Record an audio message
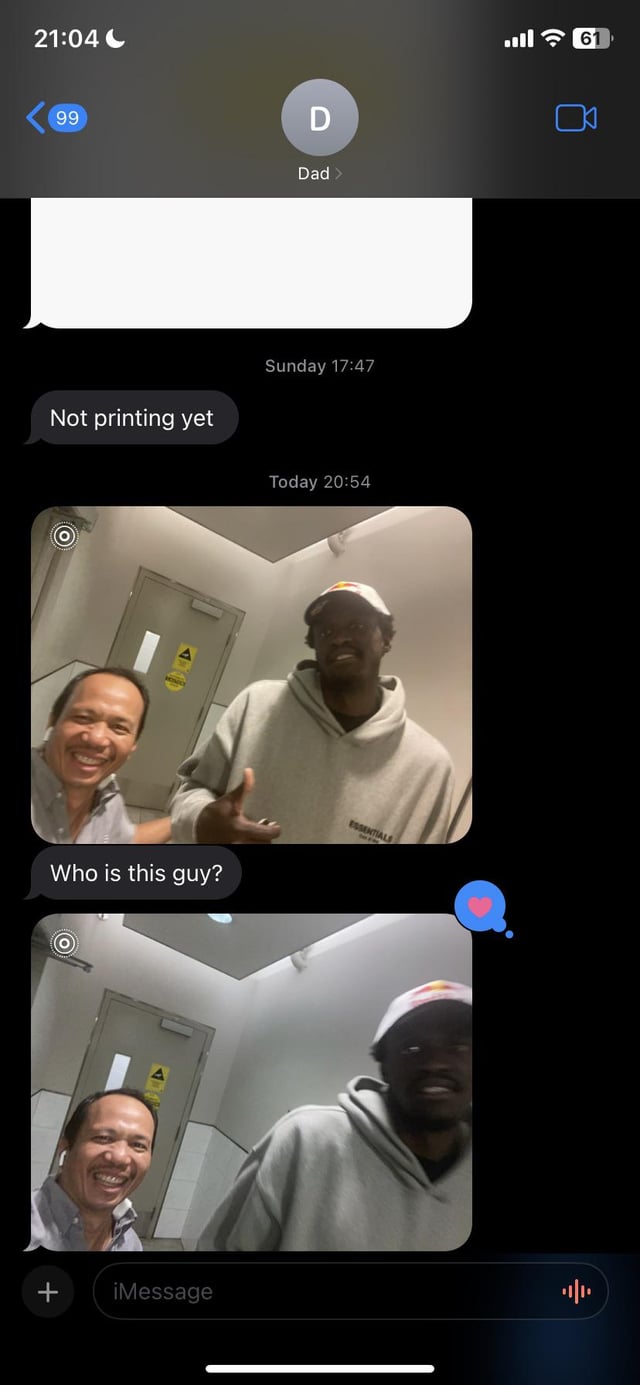Screen dimensions: 640x1385 pyautogui.click(x=576, y=1292)
